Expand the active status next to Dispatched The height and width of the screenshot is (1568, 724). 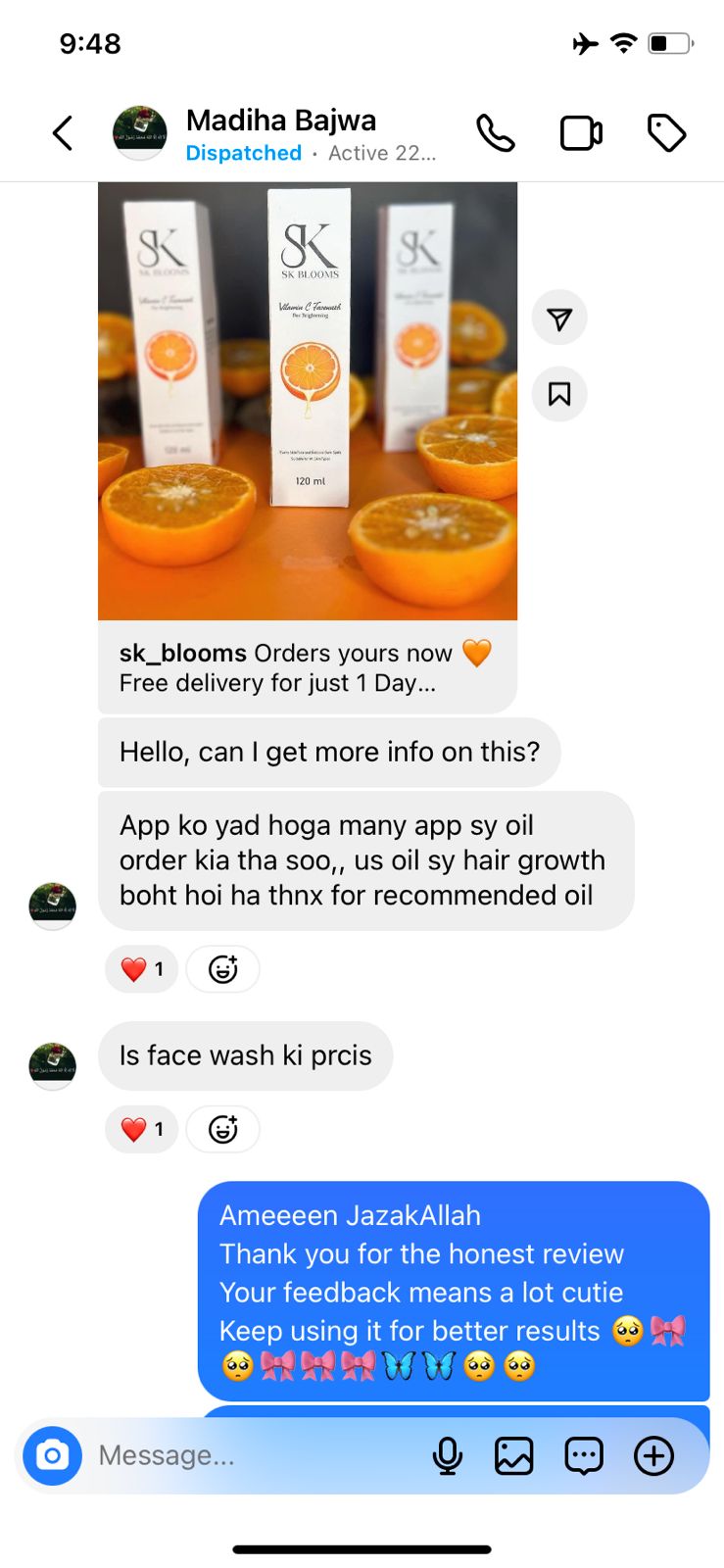click(x=383, y=153)
